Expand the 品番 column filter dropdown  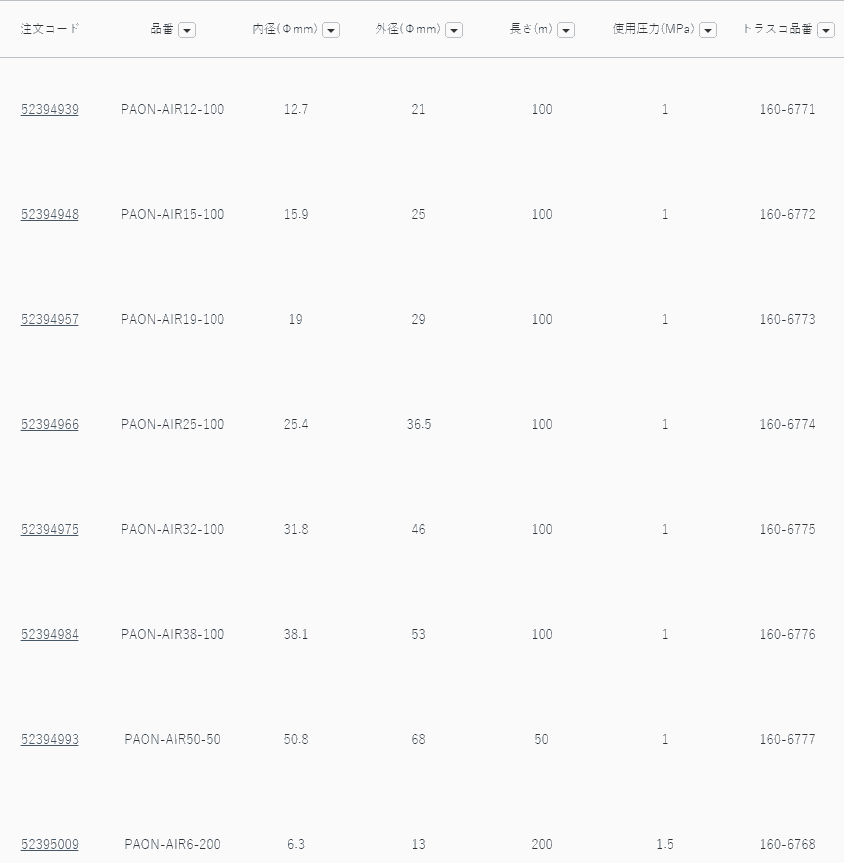[187, 30]
